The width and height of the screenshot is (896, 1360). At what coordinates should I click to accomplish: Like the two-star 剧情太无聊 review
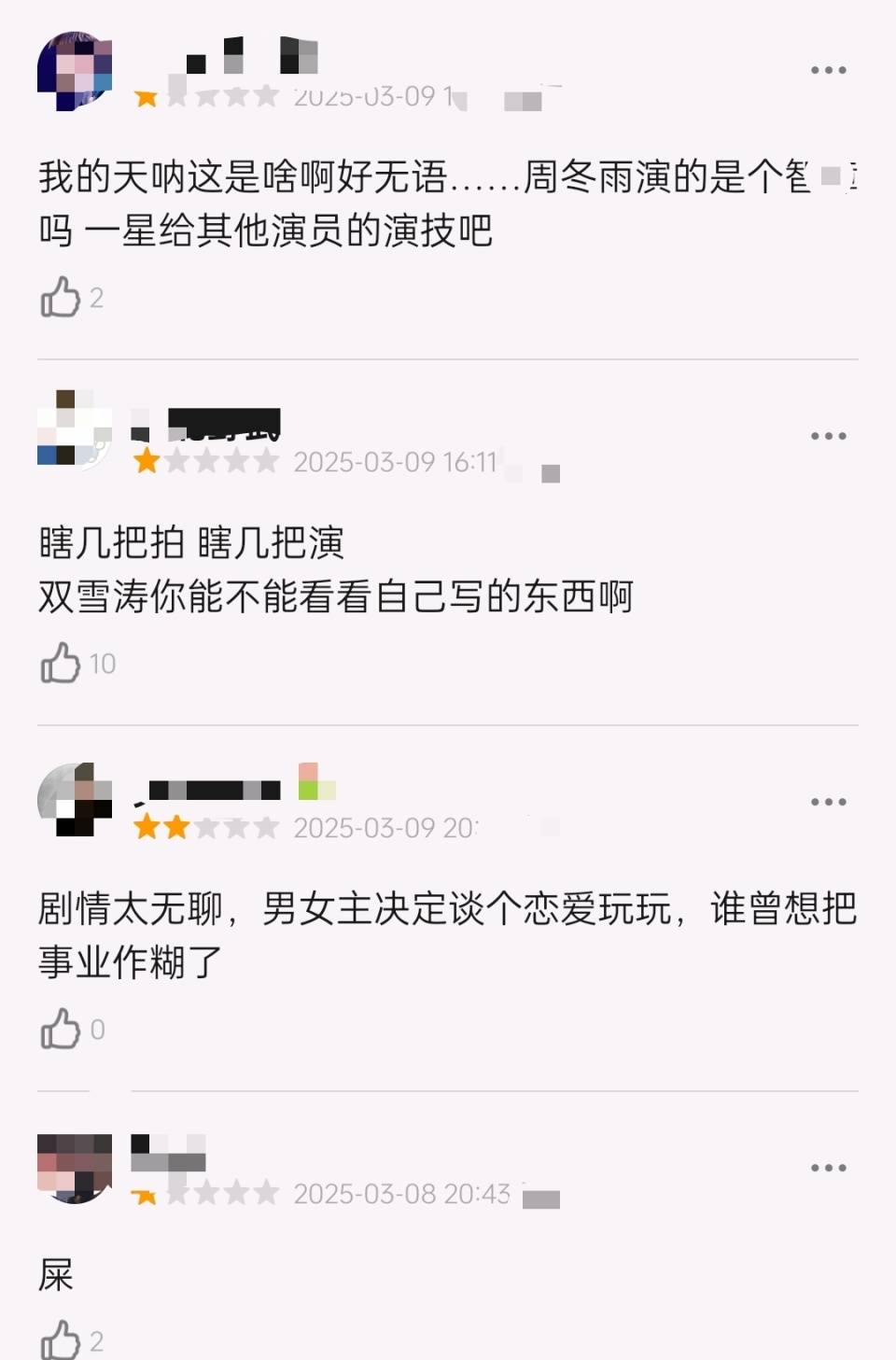pyautogui.click(x=61, y=1030)
